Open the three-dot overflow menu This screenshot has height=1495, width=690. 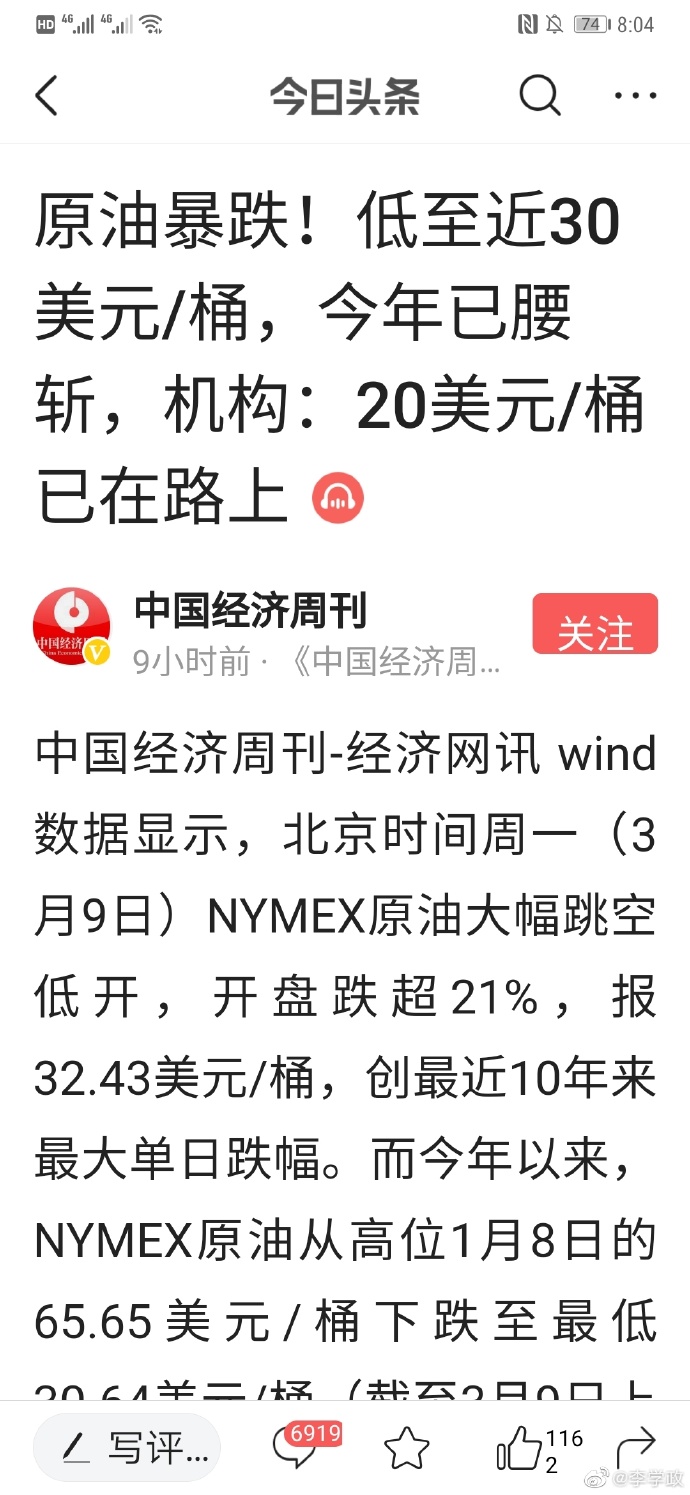click(634, 96)
